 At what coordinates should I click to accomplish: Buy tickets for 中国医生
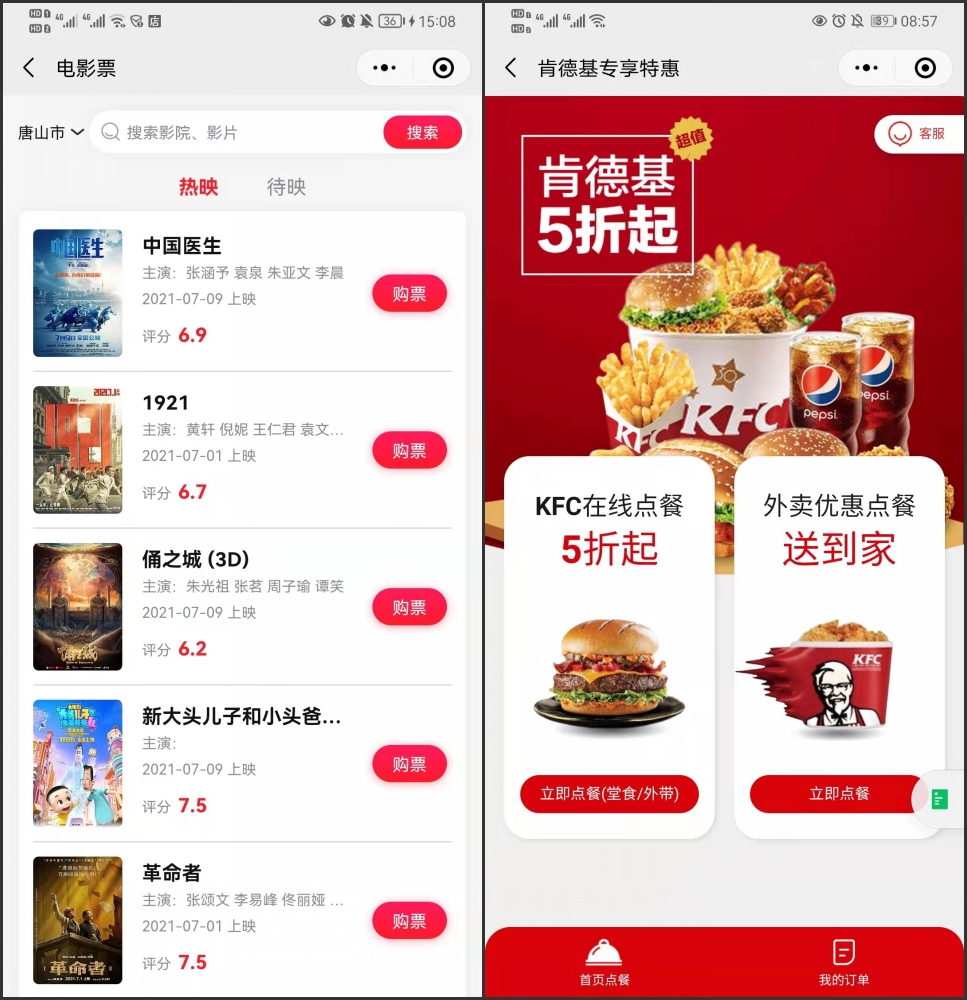[409, 294]
